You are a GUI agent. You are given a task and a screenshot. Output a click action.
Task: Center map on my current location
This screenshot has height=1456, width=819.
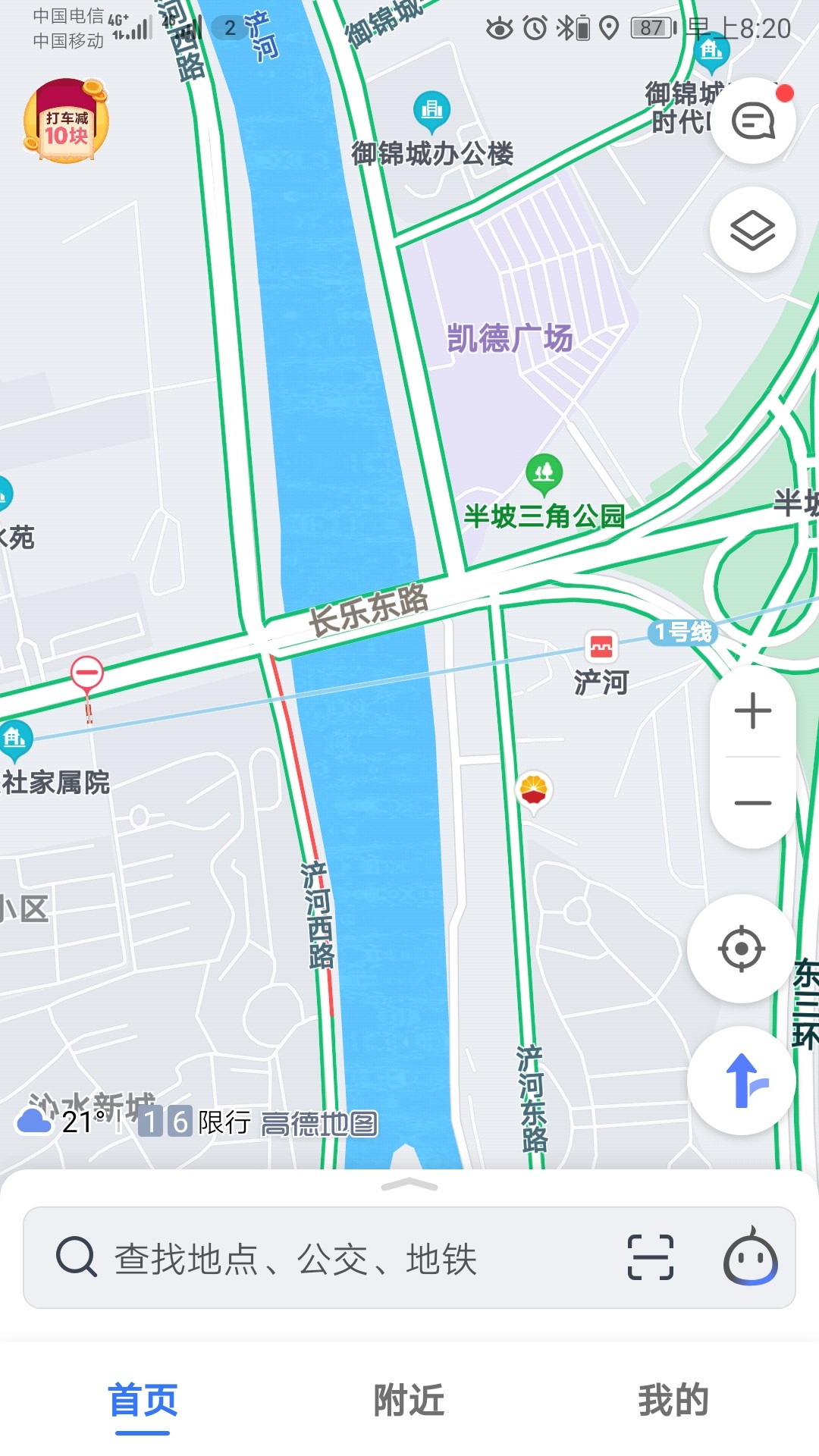741,948
